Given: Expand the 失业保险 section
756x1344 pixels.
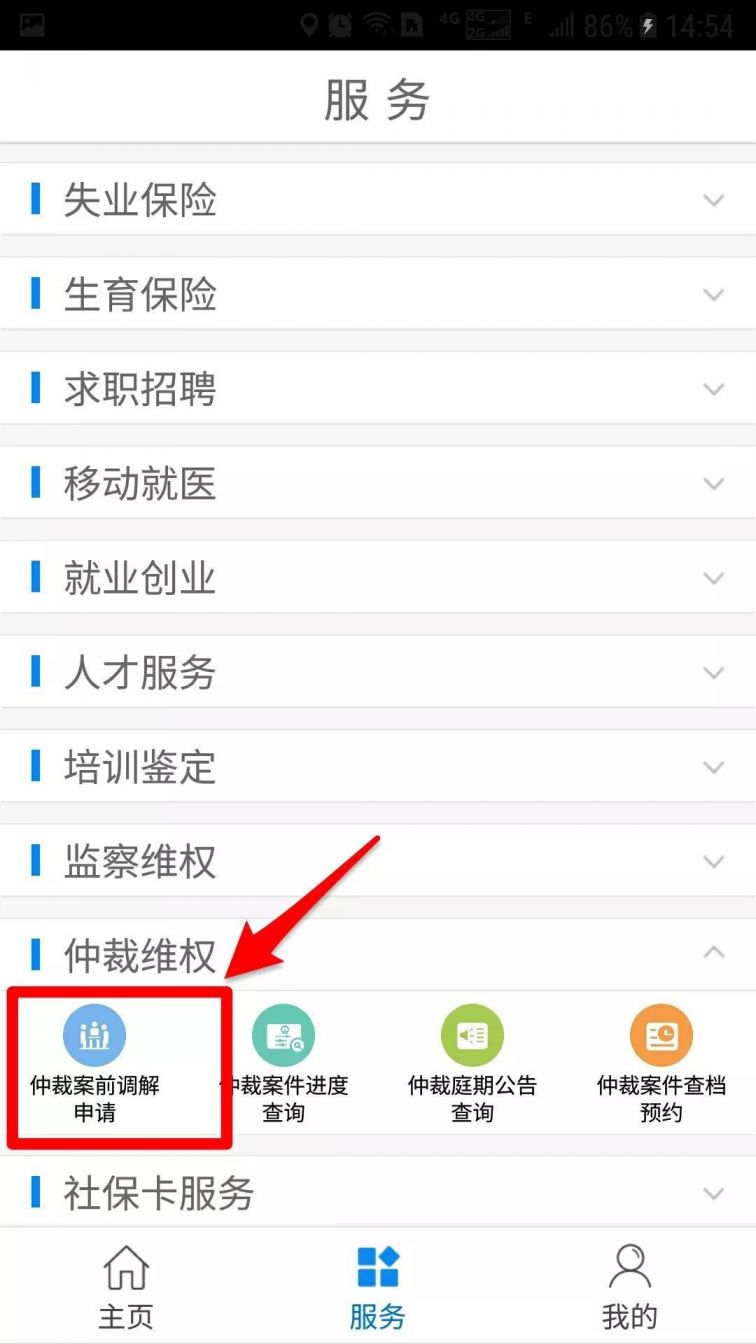Looking at the screenshot, I should [378, 200].
